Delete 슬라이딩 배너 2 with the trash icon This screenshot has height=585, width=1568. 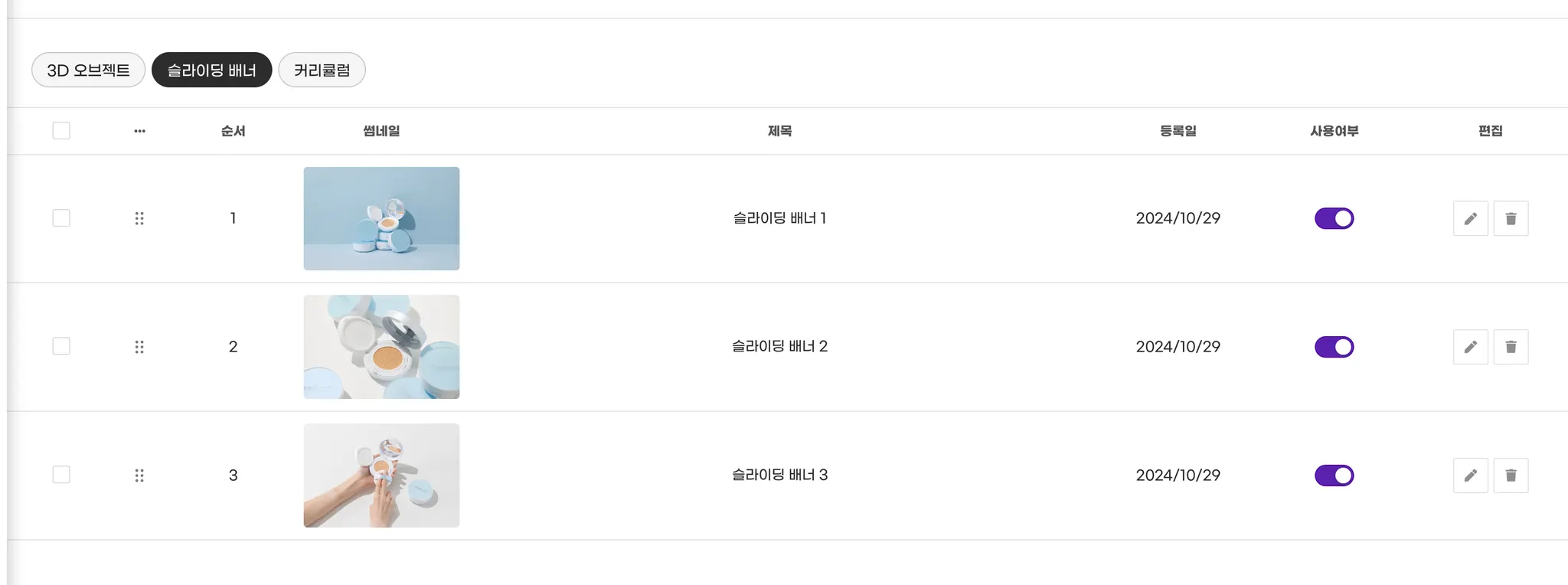pos(1511,347)
